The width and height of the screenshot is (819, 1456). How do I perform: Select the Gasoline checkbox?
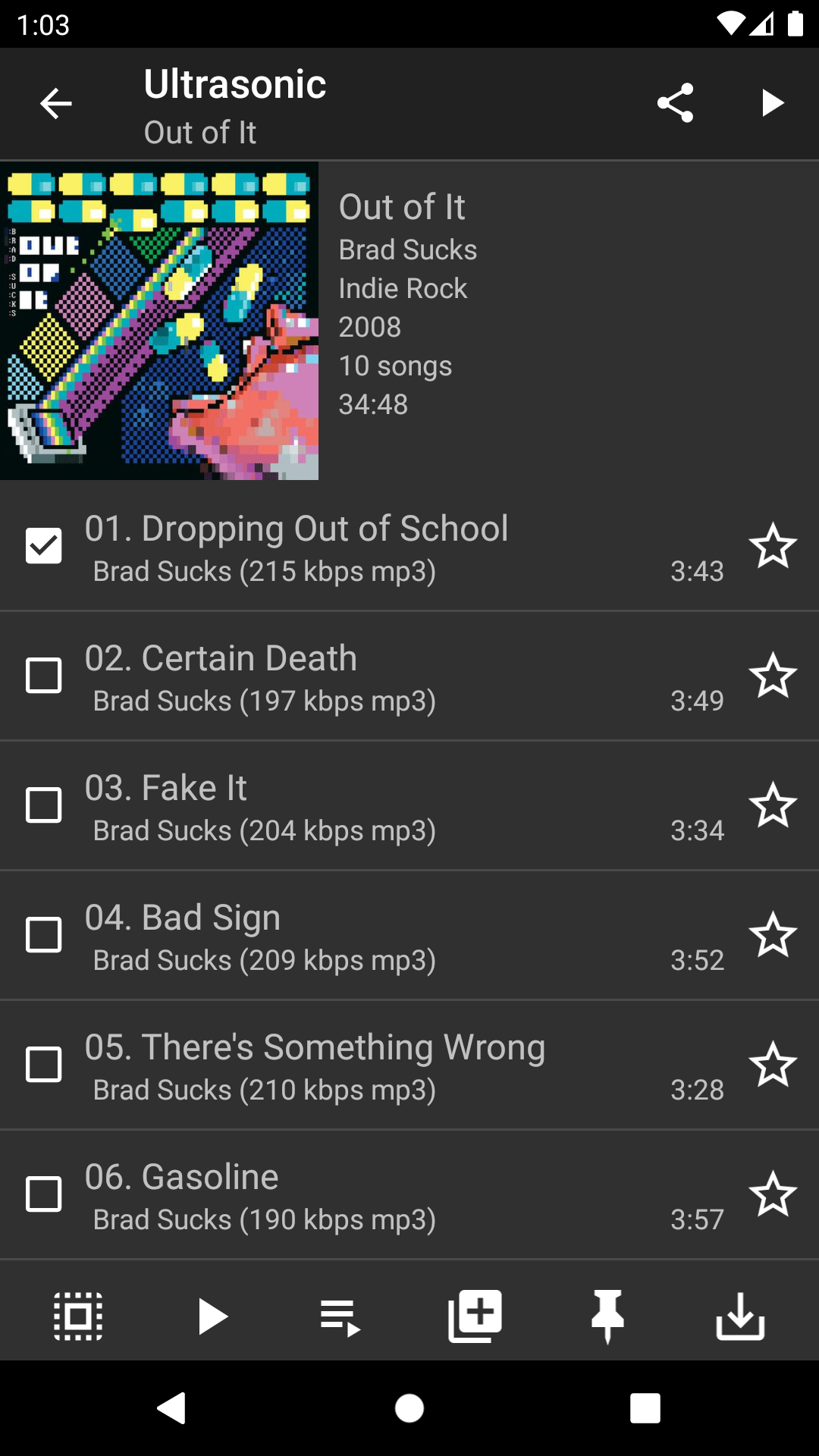tap(44, 1194)
